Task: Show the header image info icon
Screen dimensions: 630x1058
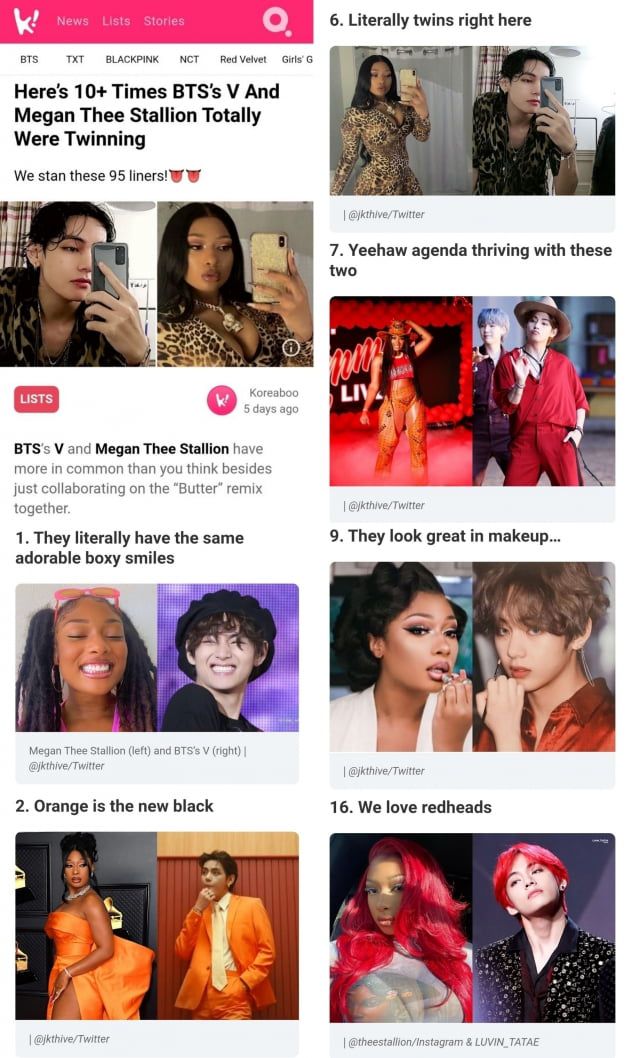Action: click(x=291, y=348)
